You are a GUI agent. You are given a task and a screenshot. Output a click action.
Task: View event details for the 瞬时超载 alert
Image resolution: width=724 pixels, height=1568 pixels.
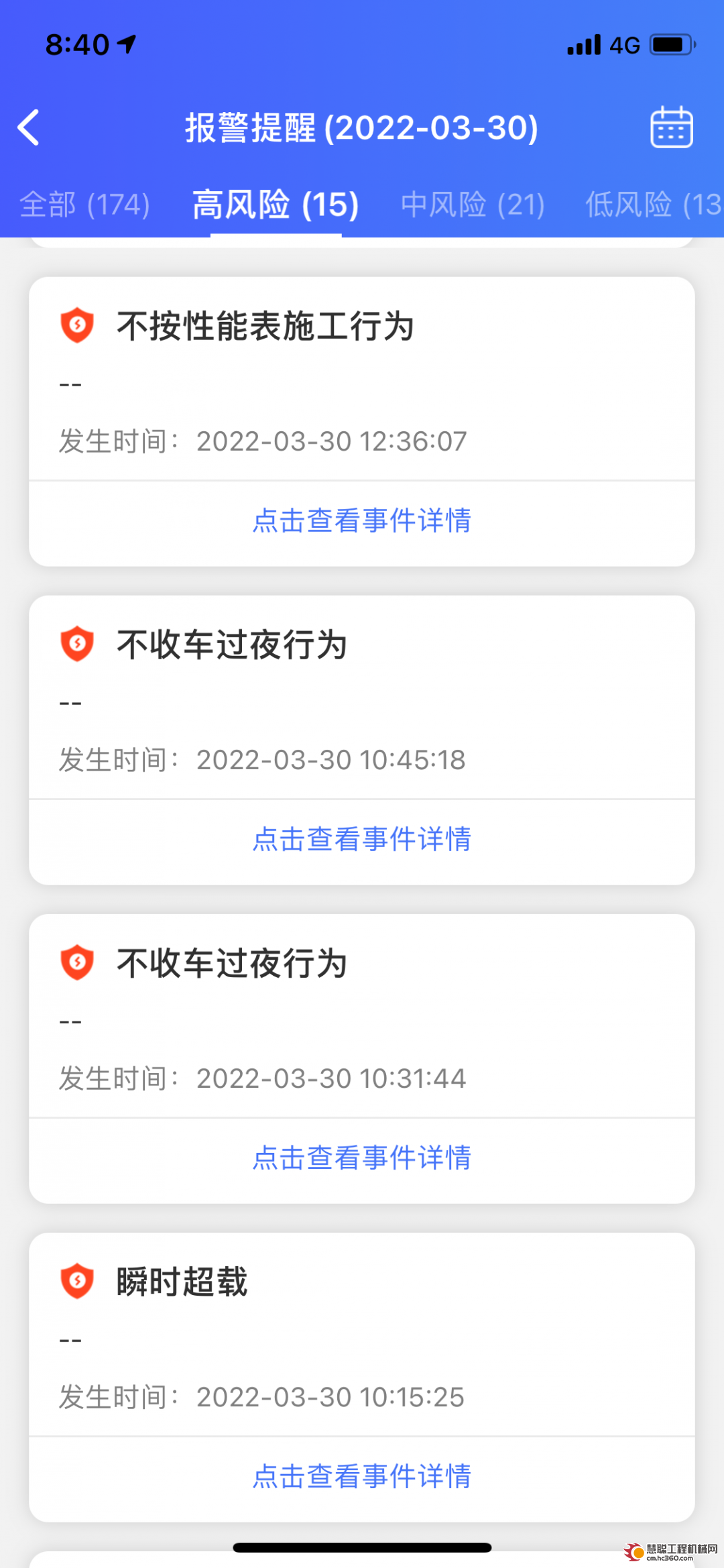coord(362,1477)
